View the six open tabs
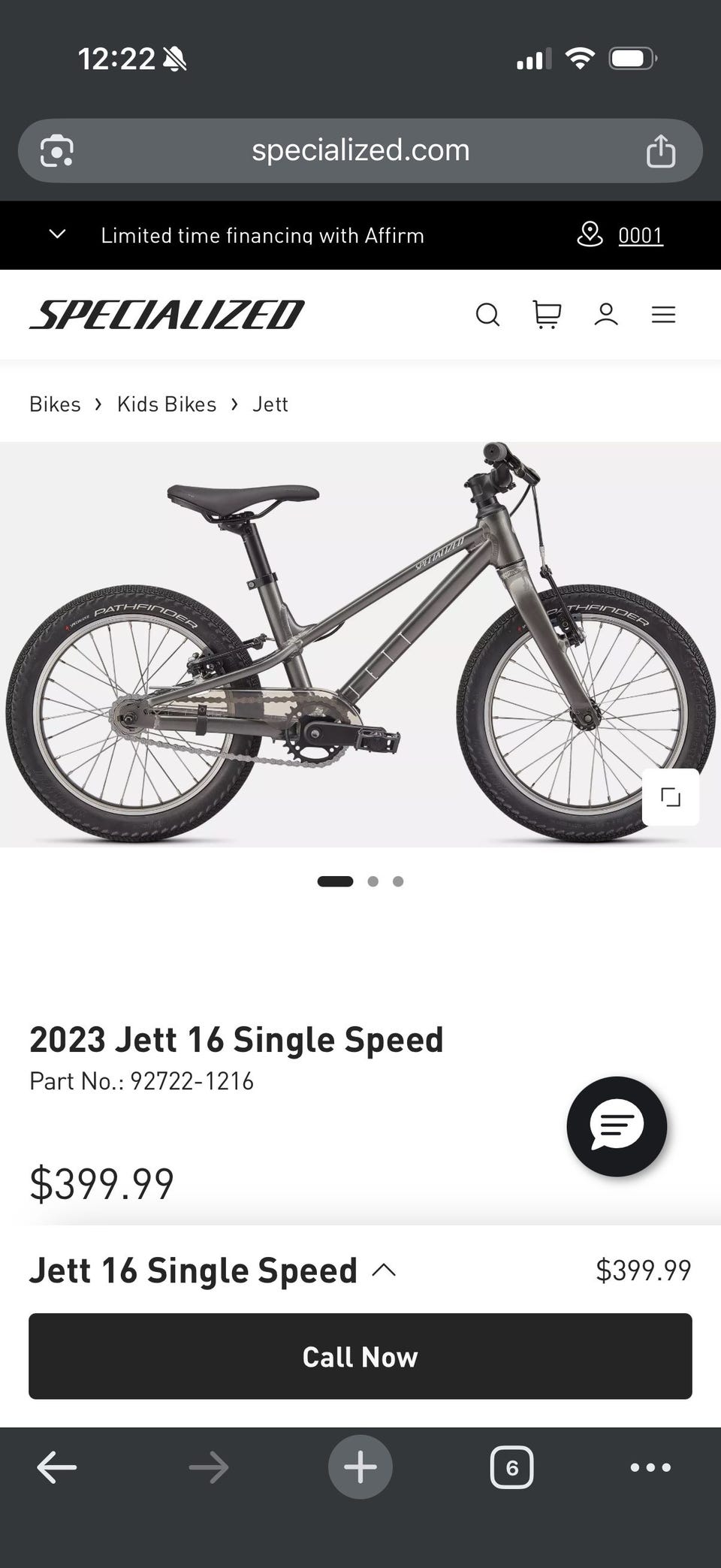The image size is (721, 1568). click(512, 1467)
